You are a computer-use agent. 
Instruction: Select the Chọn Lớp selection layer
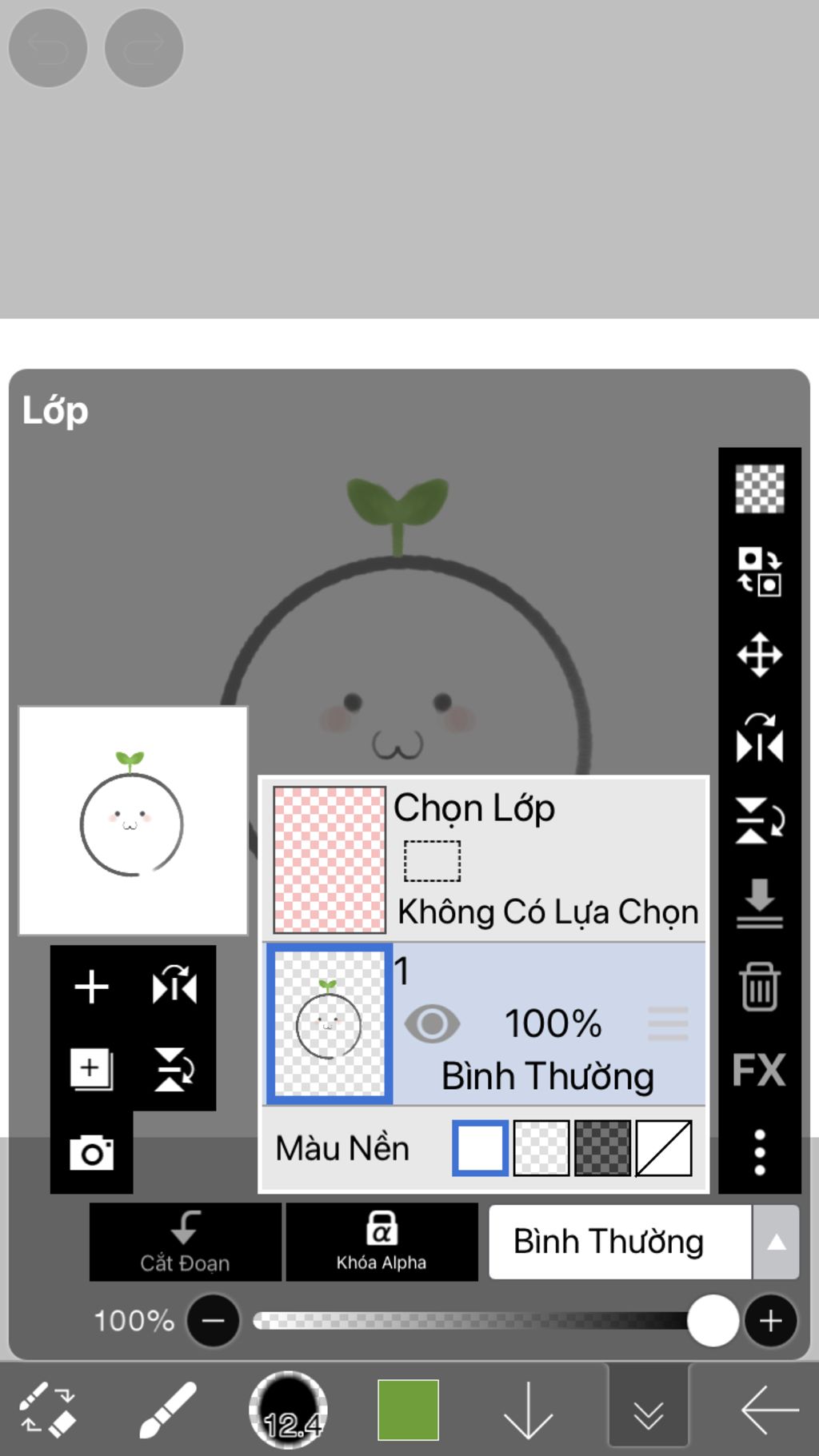click(x=485, y=860)
